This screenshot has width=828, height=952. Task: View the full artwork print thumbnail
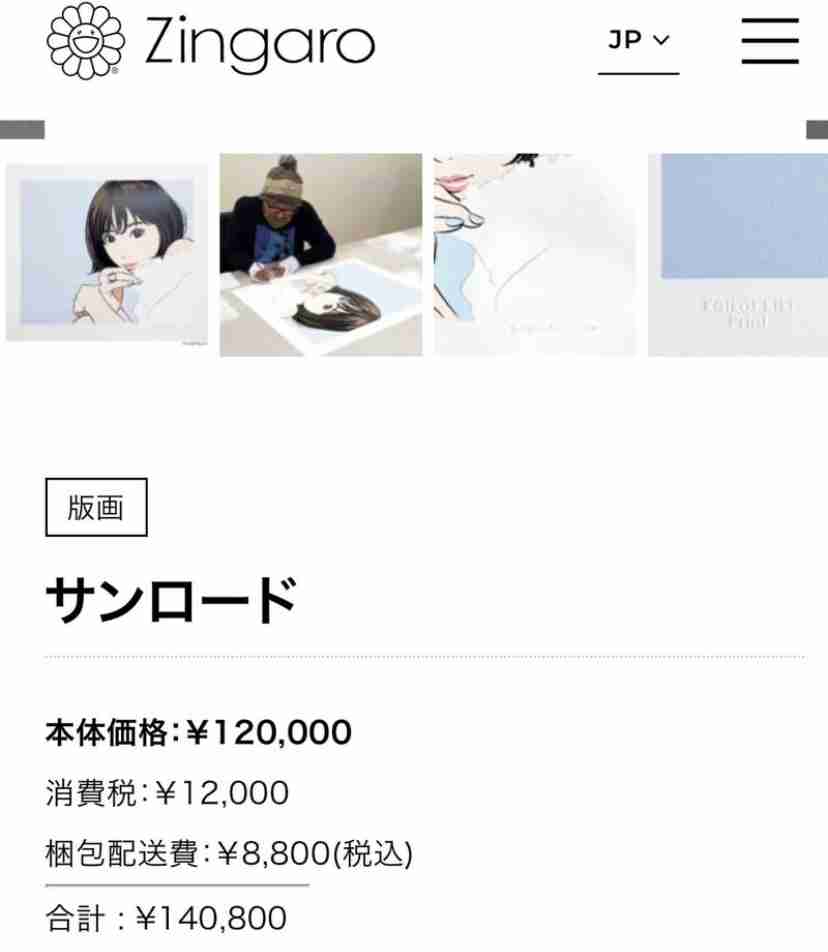click(107, 255)
